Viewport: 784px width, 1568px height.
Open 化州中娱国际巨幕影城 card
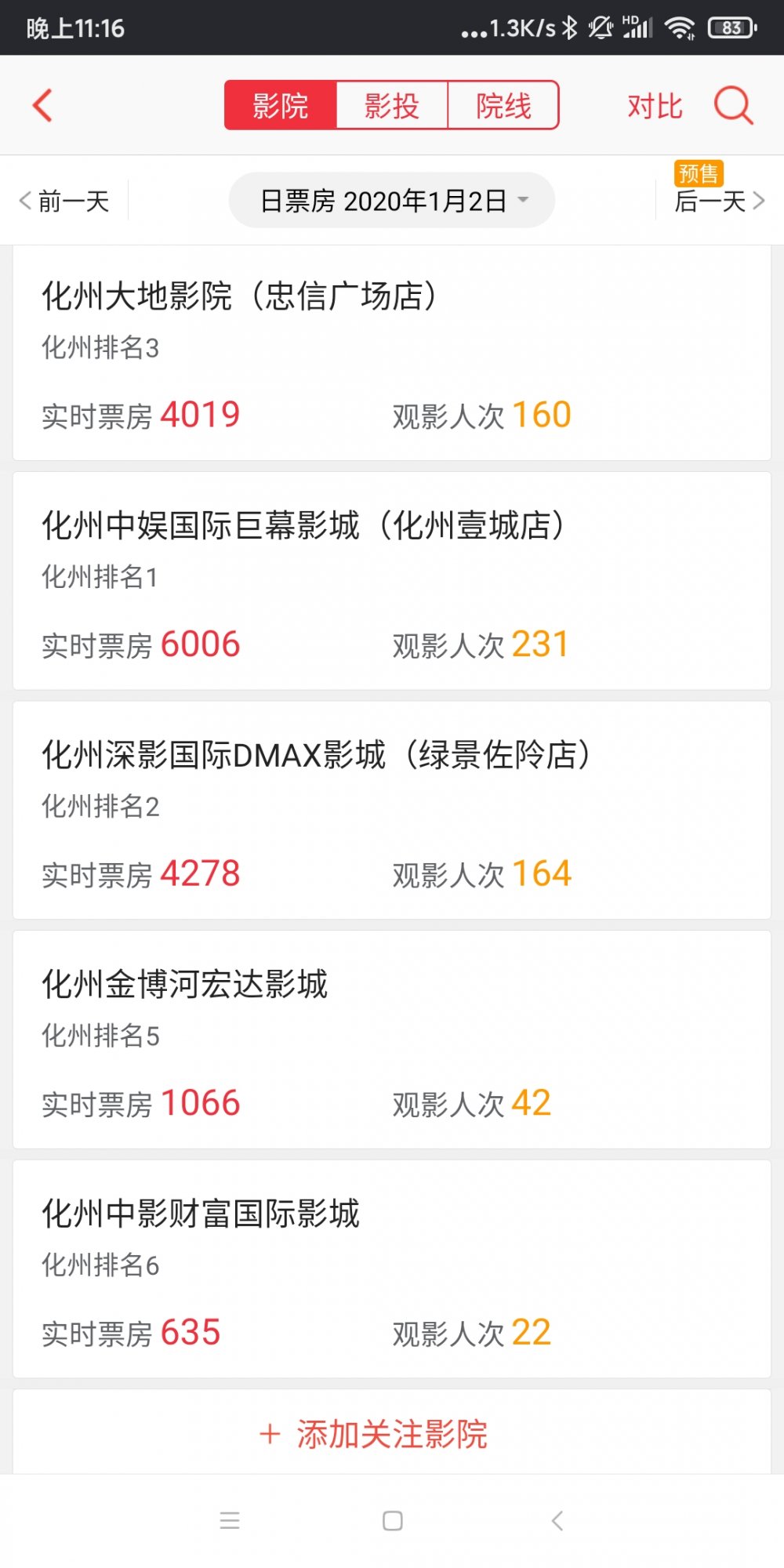tap(392, 581)
